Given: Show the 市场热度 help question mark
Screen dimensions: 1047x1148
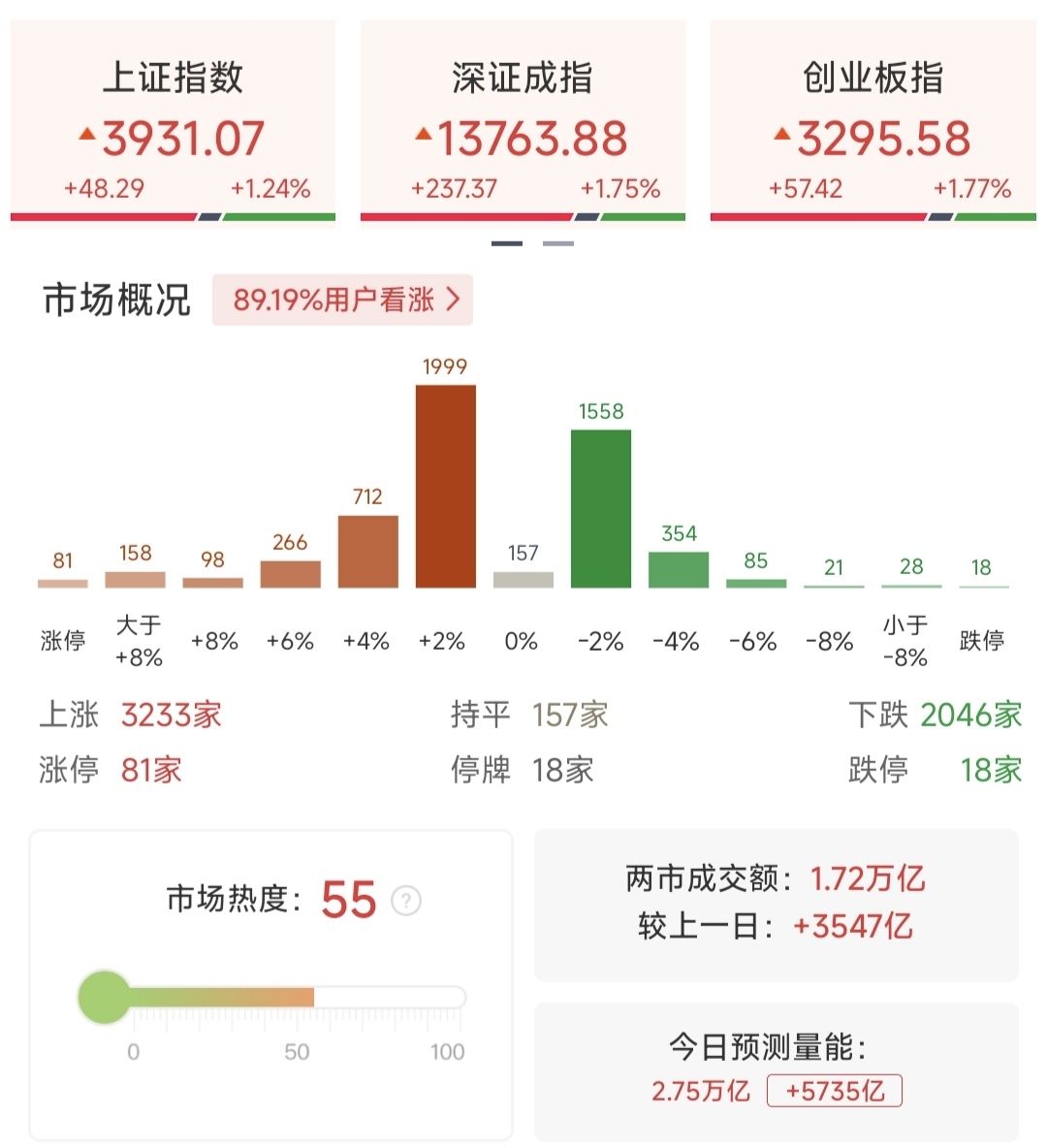Looking at the screenshot, I should tap(406, 901).
